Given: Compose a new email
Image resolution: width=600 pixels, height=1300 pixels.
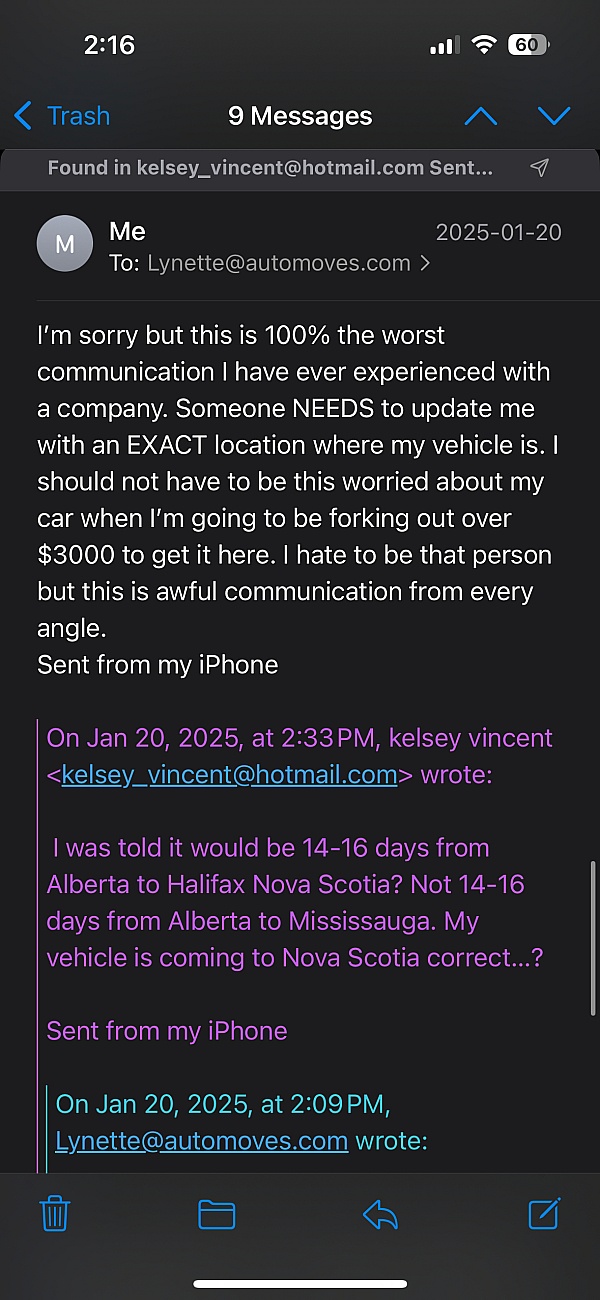Looking at the screenshot, I should coord(543,1213).
